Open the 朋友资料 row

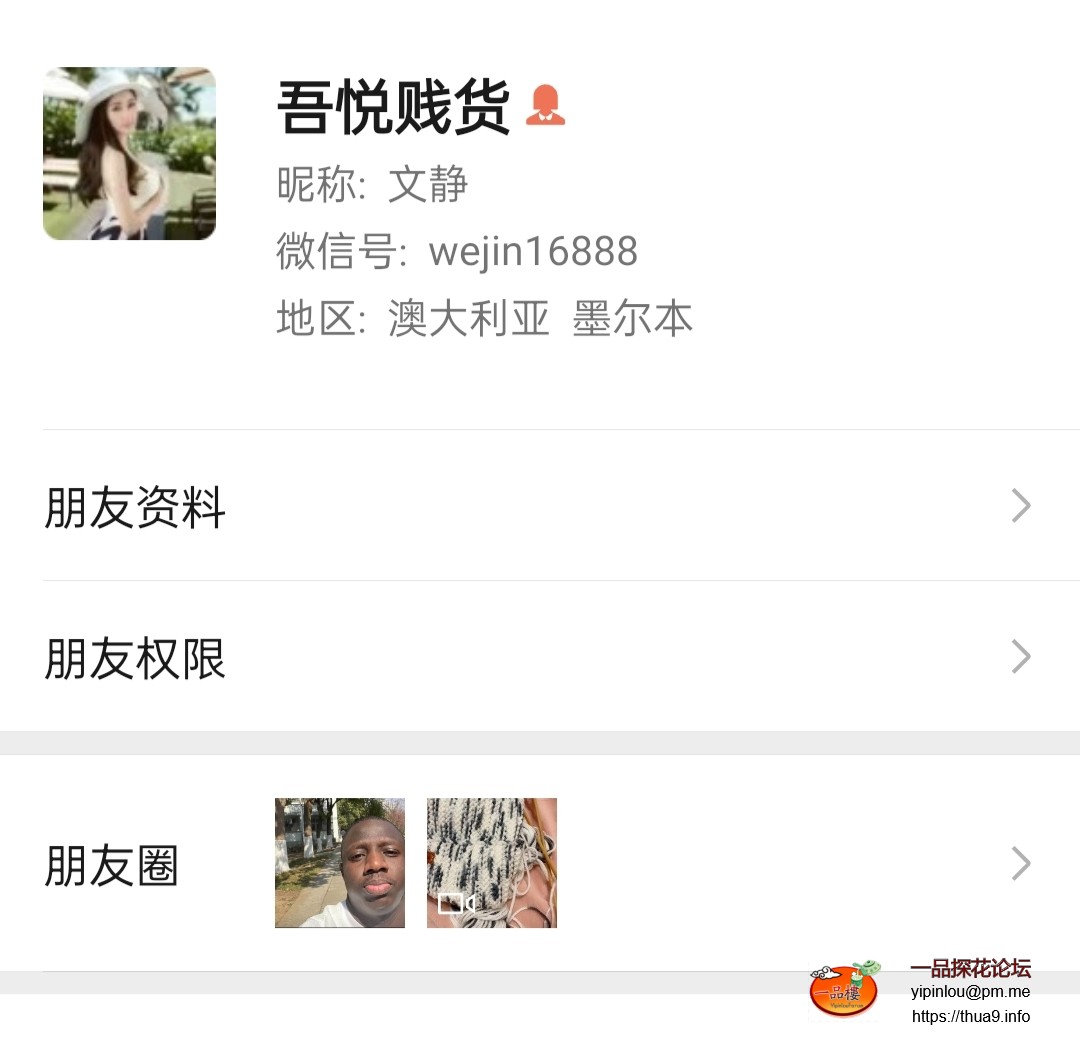coord(540,506)
